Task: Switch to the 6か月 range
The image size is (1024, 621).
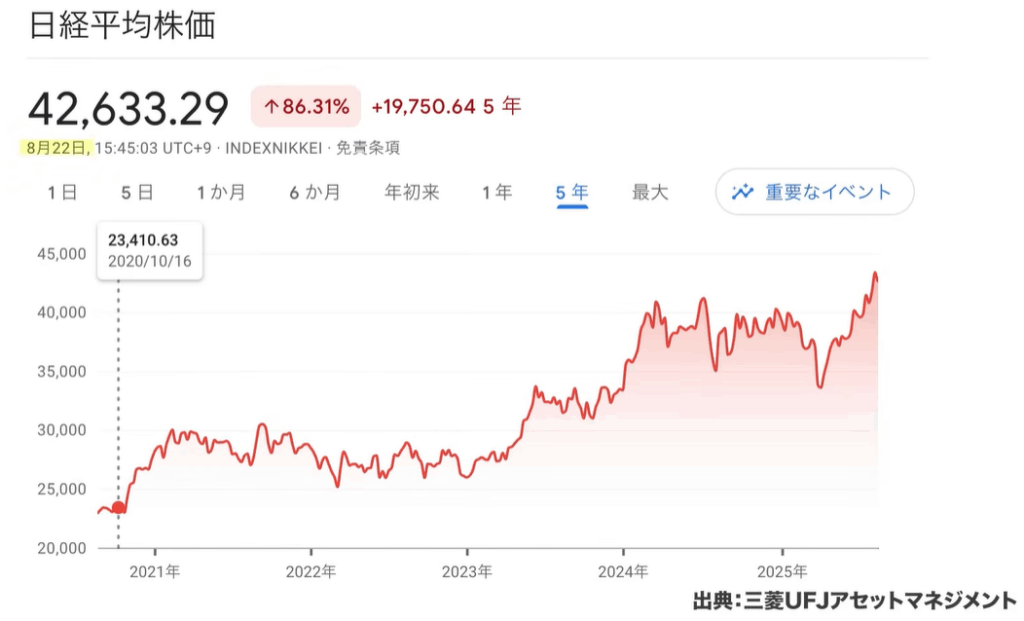Action: tap(315, 193)
